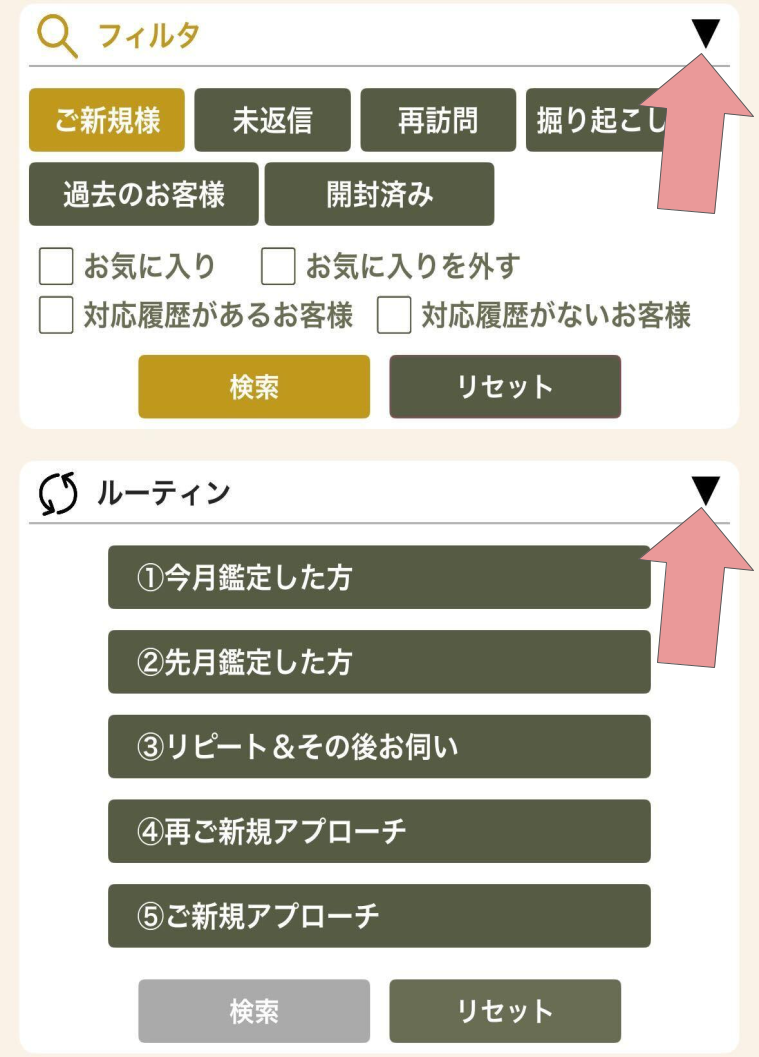Select routine ②先月鑑定した方
The image size is (759, 1057).
[x=379, y=662]
